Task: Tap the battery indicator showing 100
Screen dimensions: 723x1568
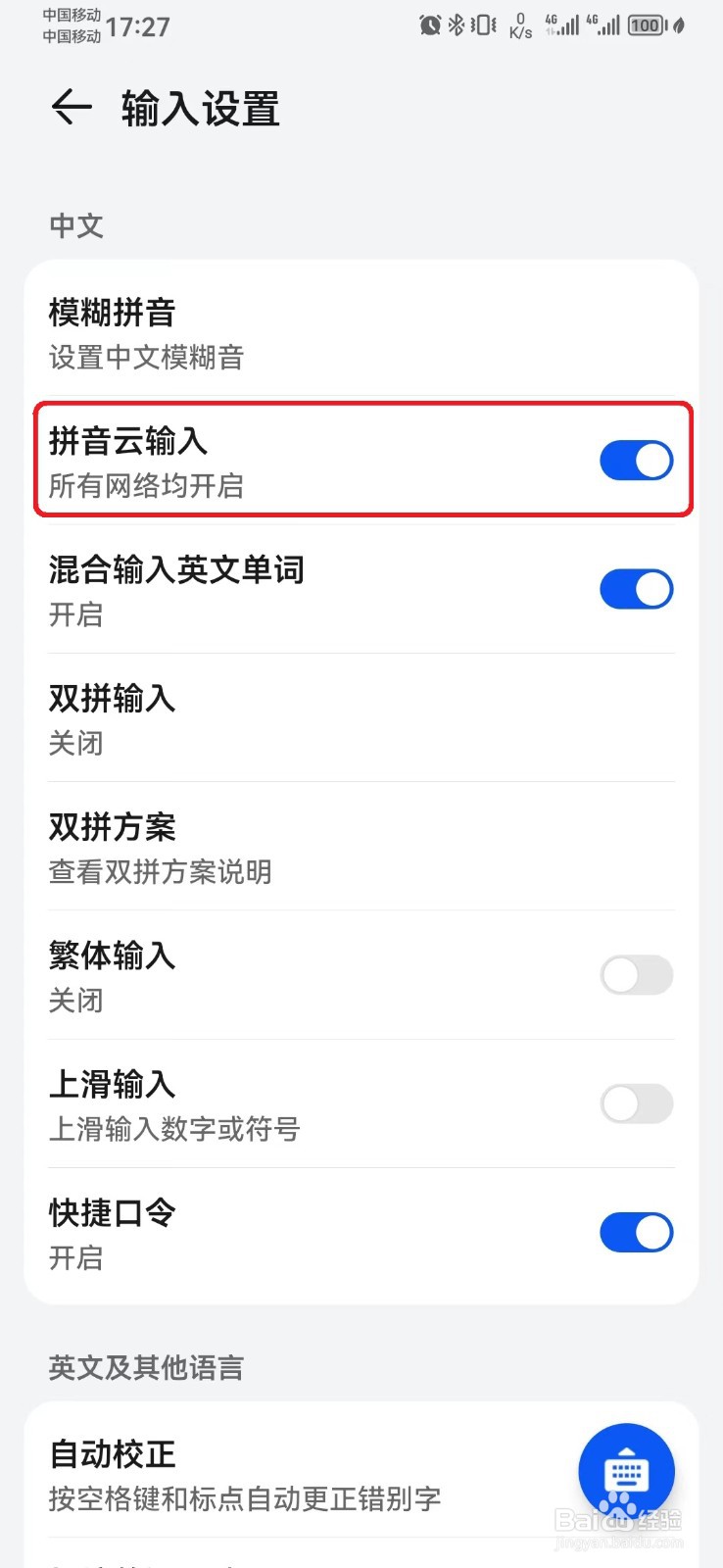Action: (x=646, y=26)
